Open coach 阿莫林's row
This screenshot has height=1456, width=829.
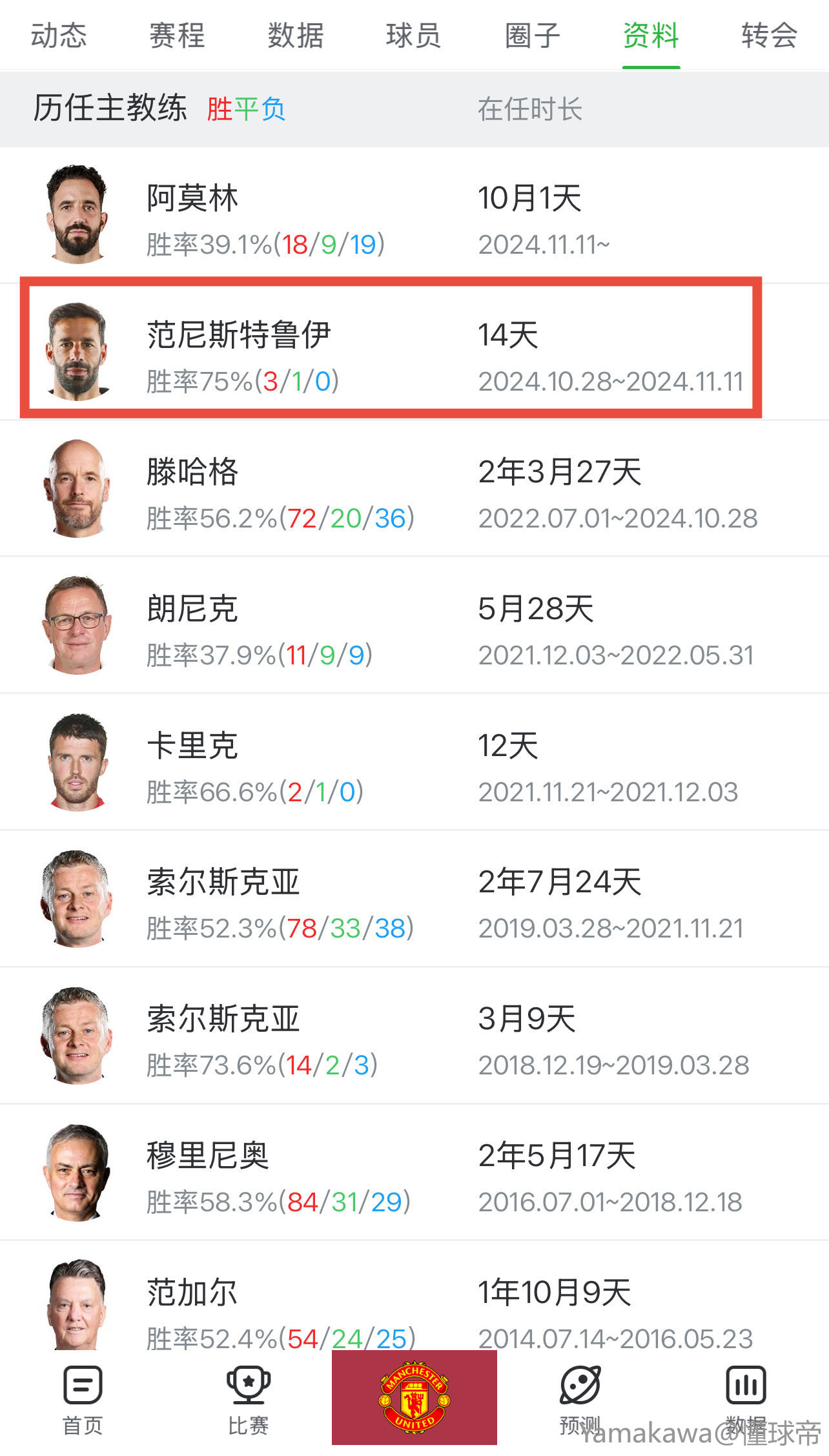(413, 216)
